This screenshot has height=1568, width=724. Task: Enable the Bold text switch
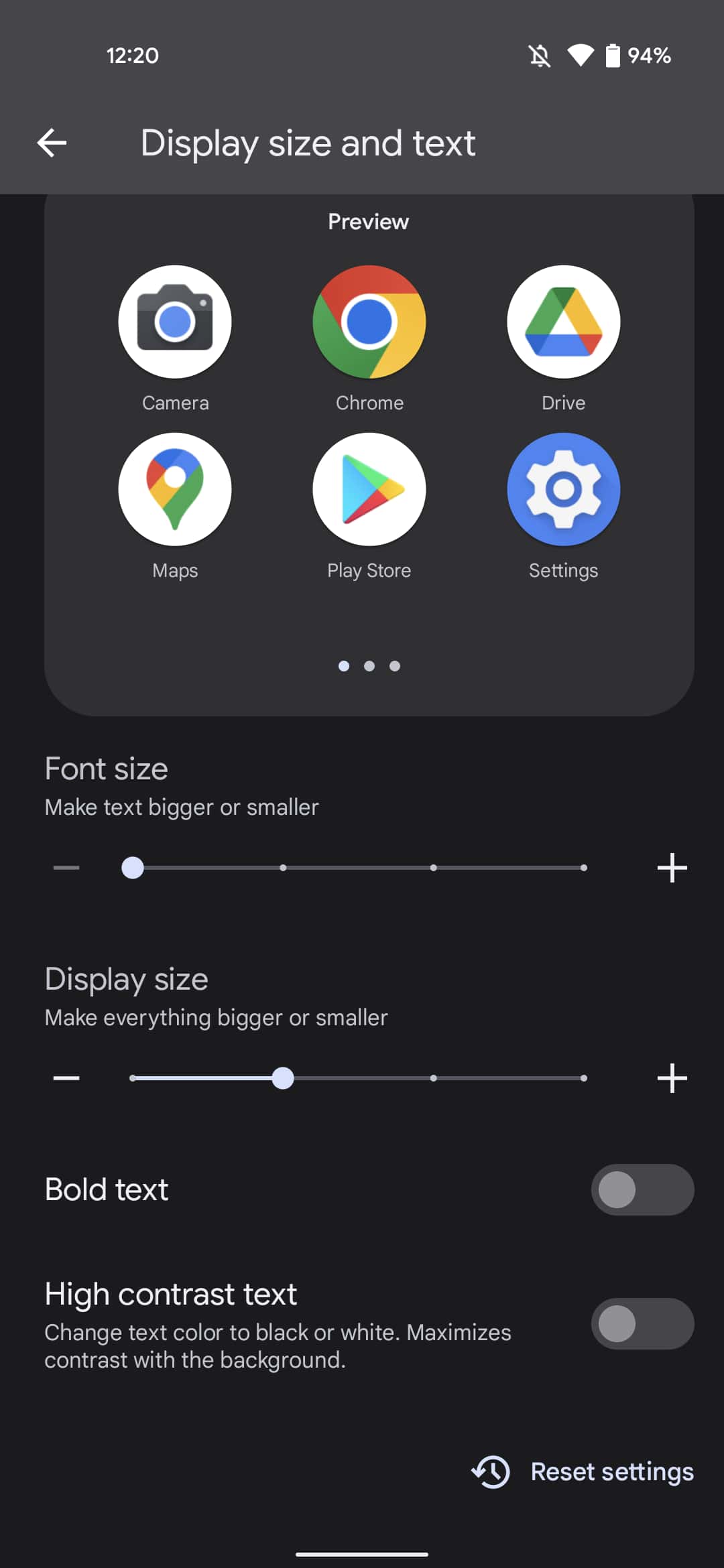(x=642, y=1189)
